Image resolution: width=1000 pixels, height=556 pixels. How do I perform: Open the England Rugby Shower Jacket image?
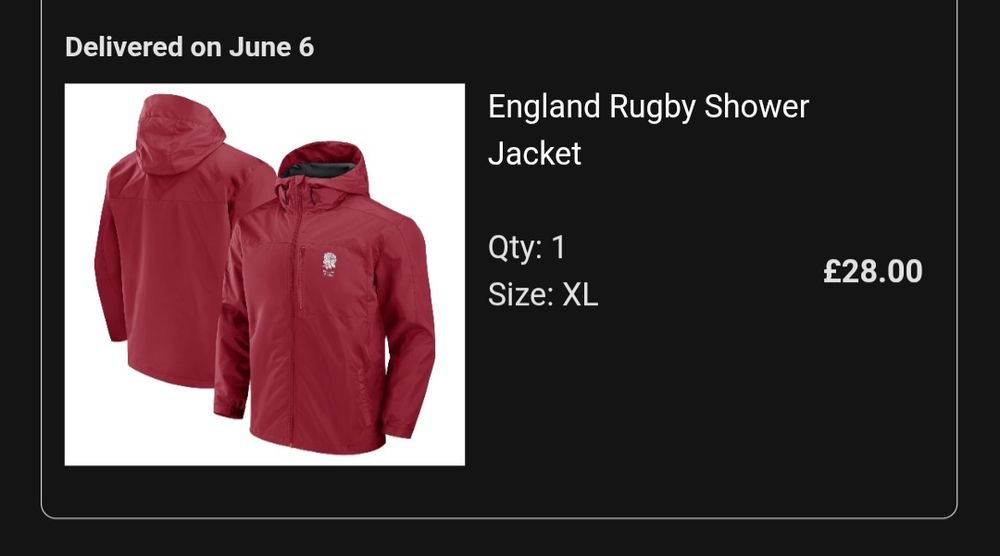click(265, 274)
